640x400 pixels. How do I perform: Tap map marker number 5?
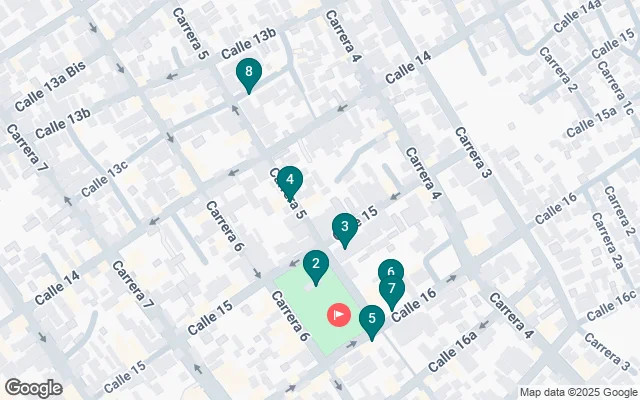click(x=372, y=321)
